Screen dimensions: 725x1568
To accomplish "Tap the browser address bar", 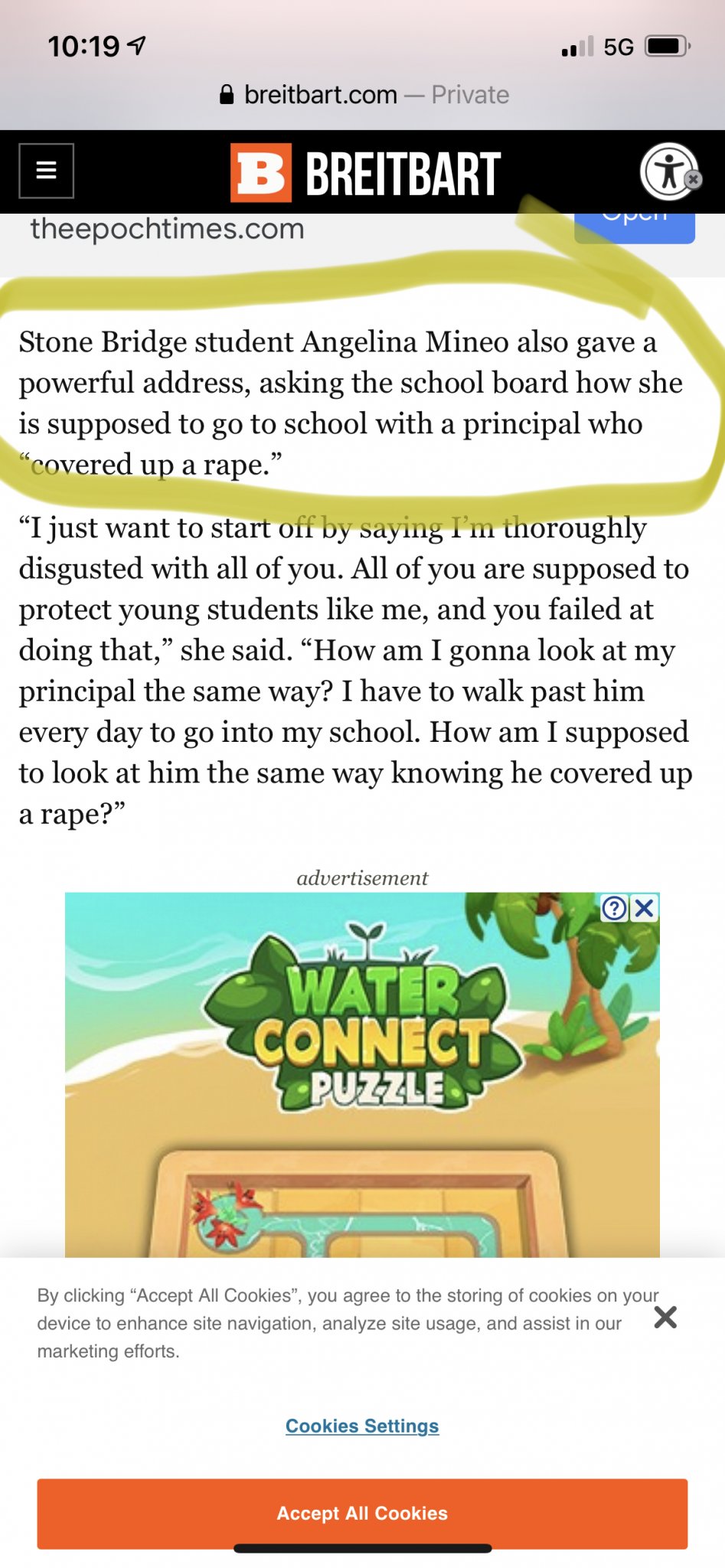I will [x=364, y=95].
